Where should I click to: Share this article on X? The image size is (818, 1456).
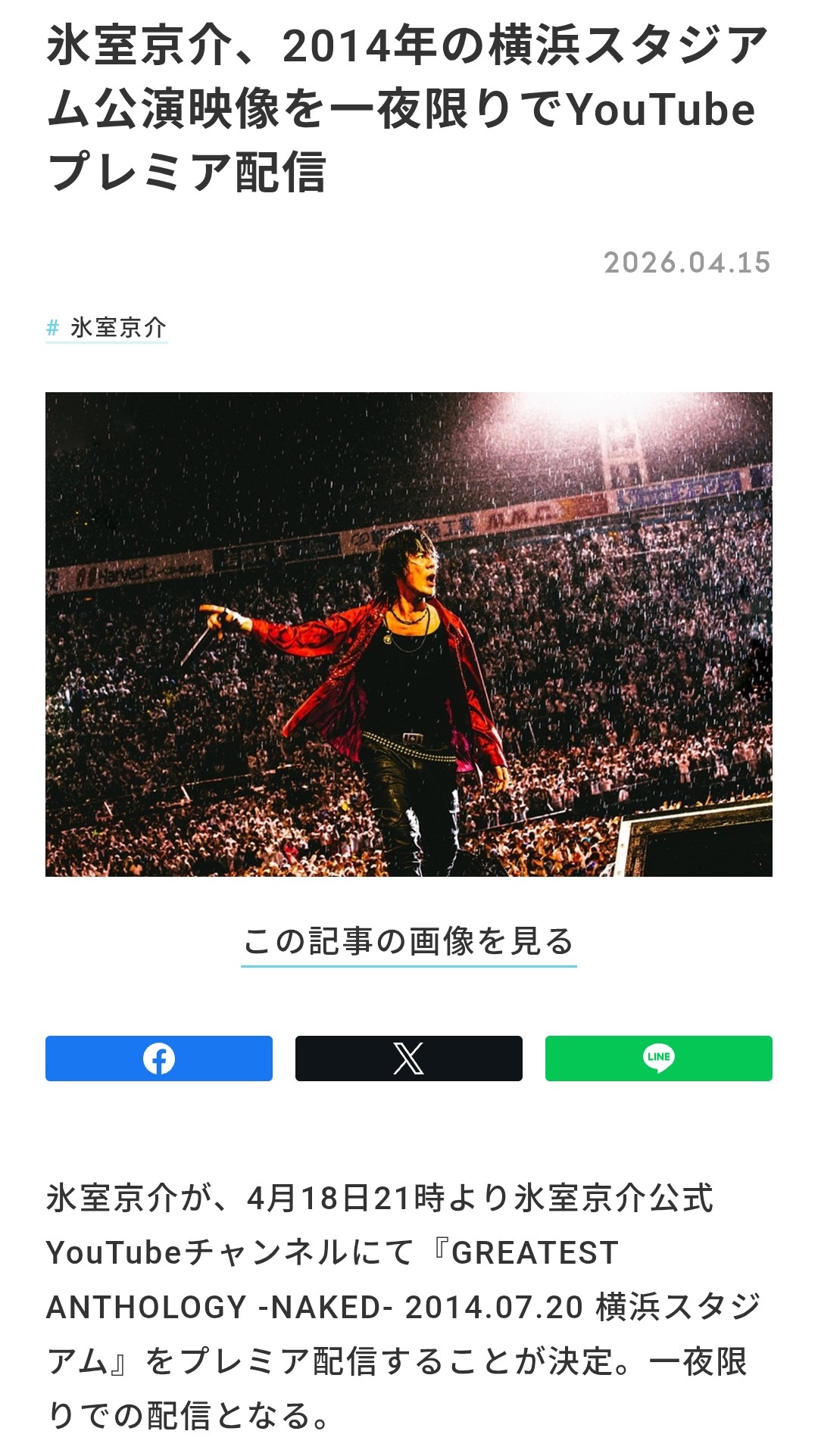coord(409,1058)
